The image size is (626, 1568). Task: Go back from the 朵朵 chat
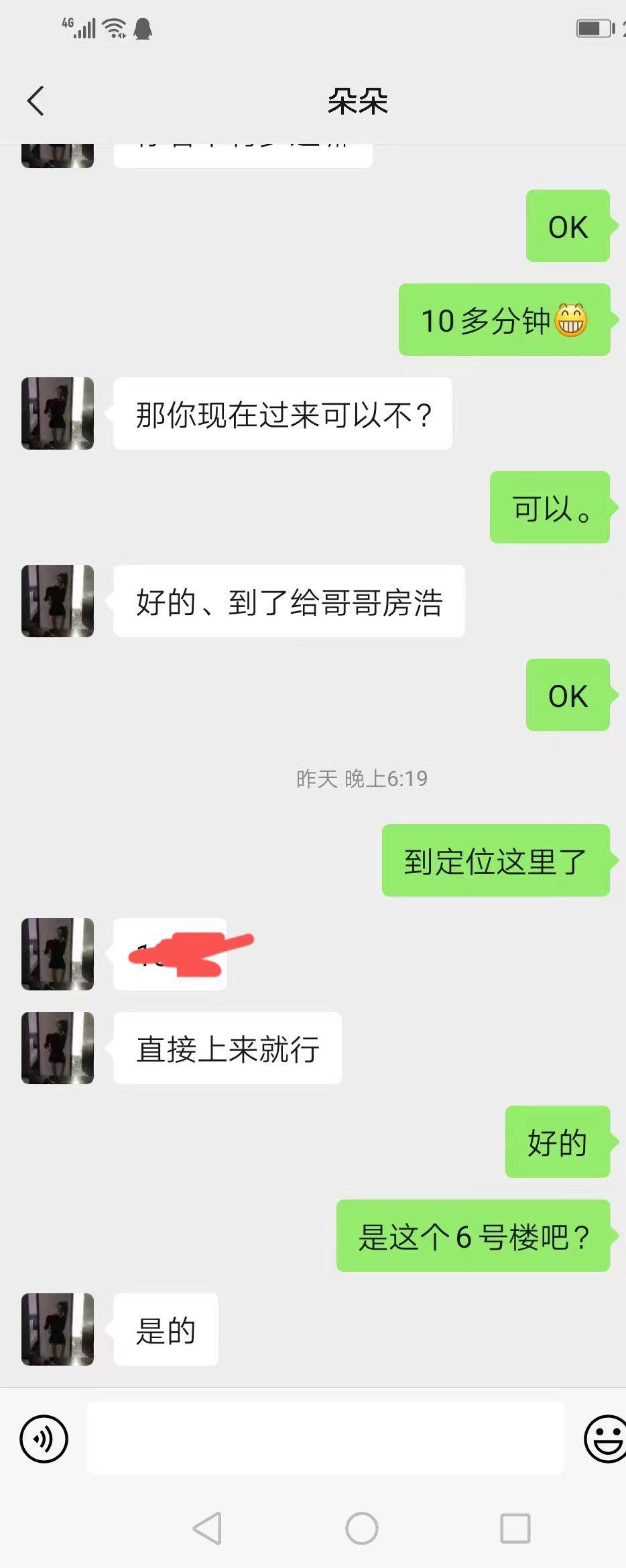point(36,101)
